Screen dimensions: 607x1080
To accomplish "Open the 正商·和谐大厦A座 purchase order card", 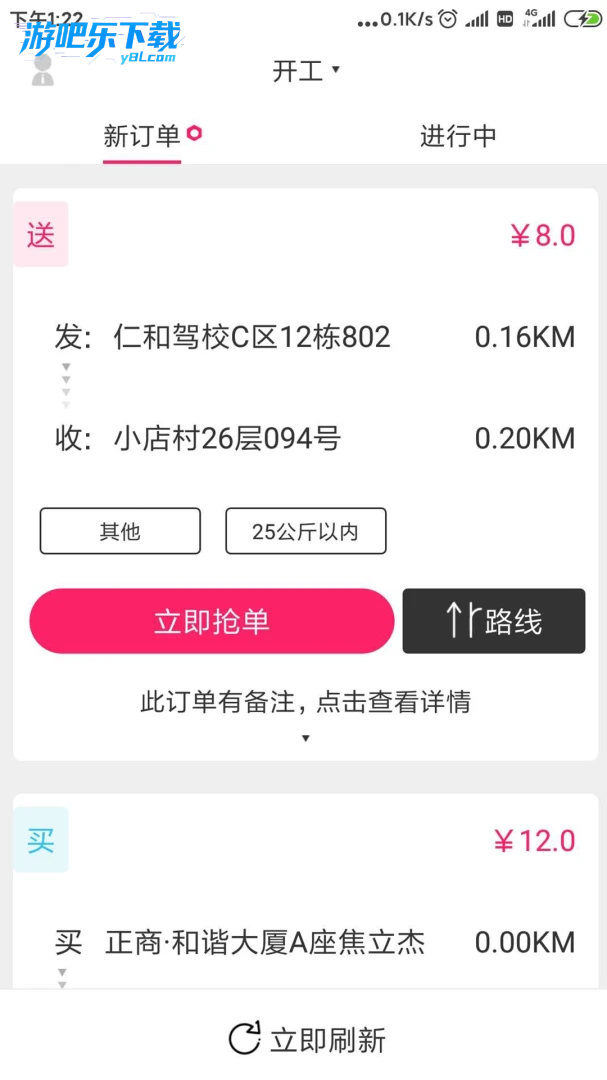I will coord(265,941).
